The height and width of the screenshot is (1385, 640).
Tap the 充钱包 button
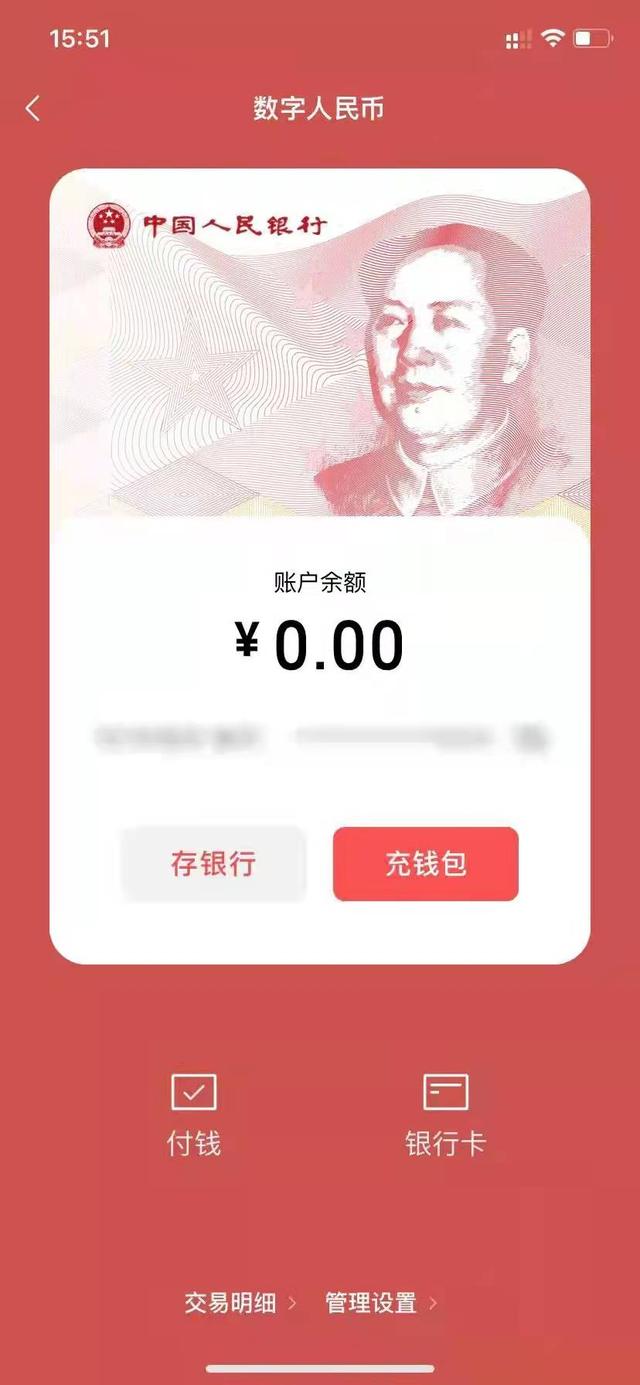coord(426,864)
